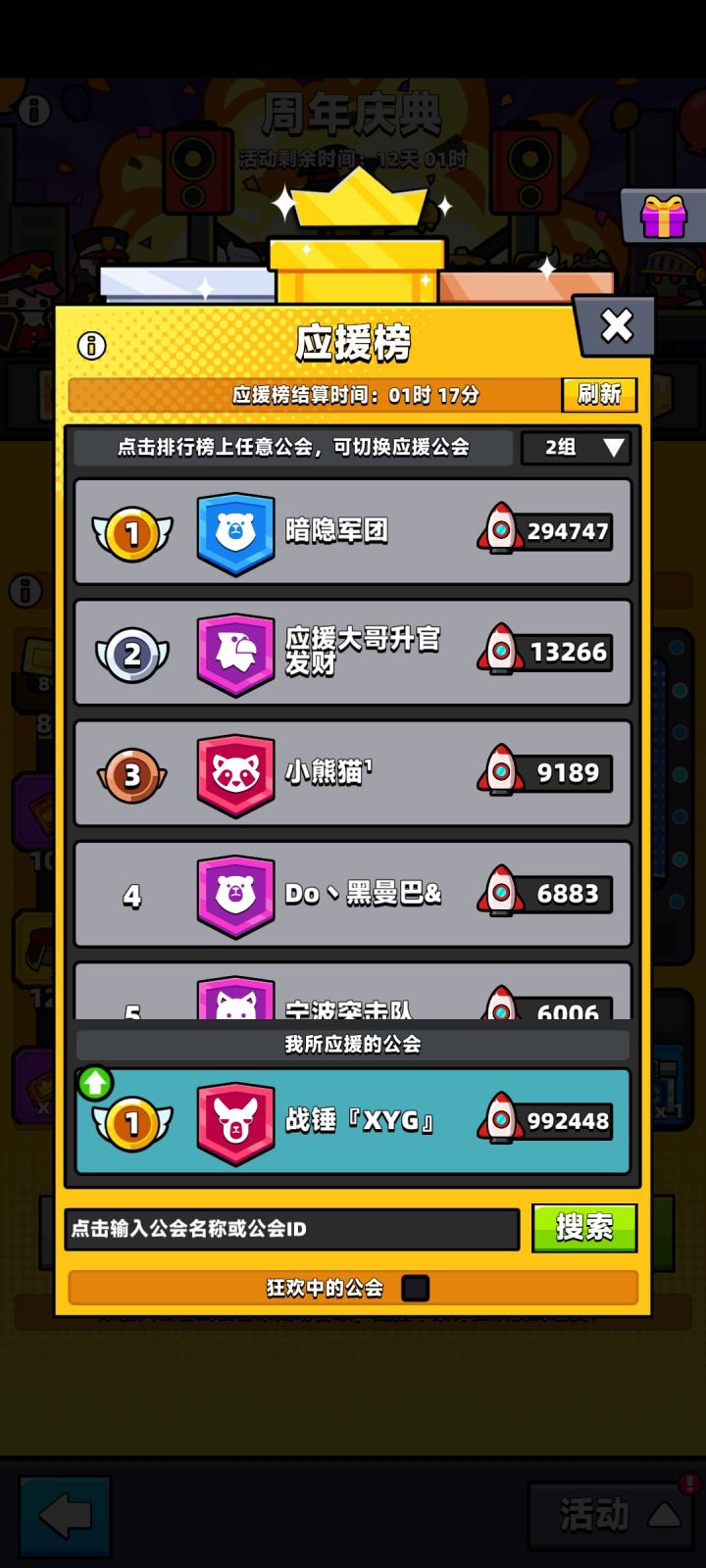Screen dimensions: 706x1568
Task: Click the gold medal icon for rank 1
Action: tap(132, 530)
